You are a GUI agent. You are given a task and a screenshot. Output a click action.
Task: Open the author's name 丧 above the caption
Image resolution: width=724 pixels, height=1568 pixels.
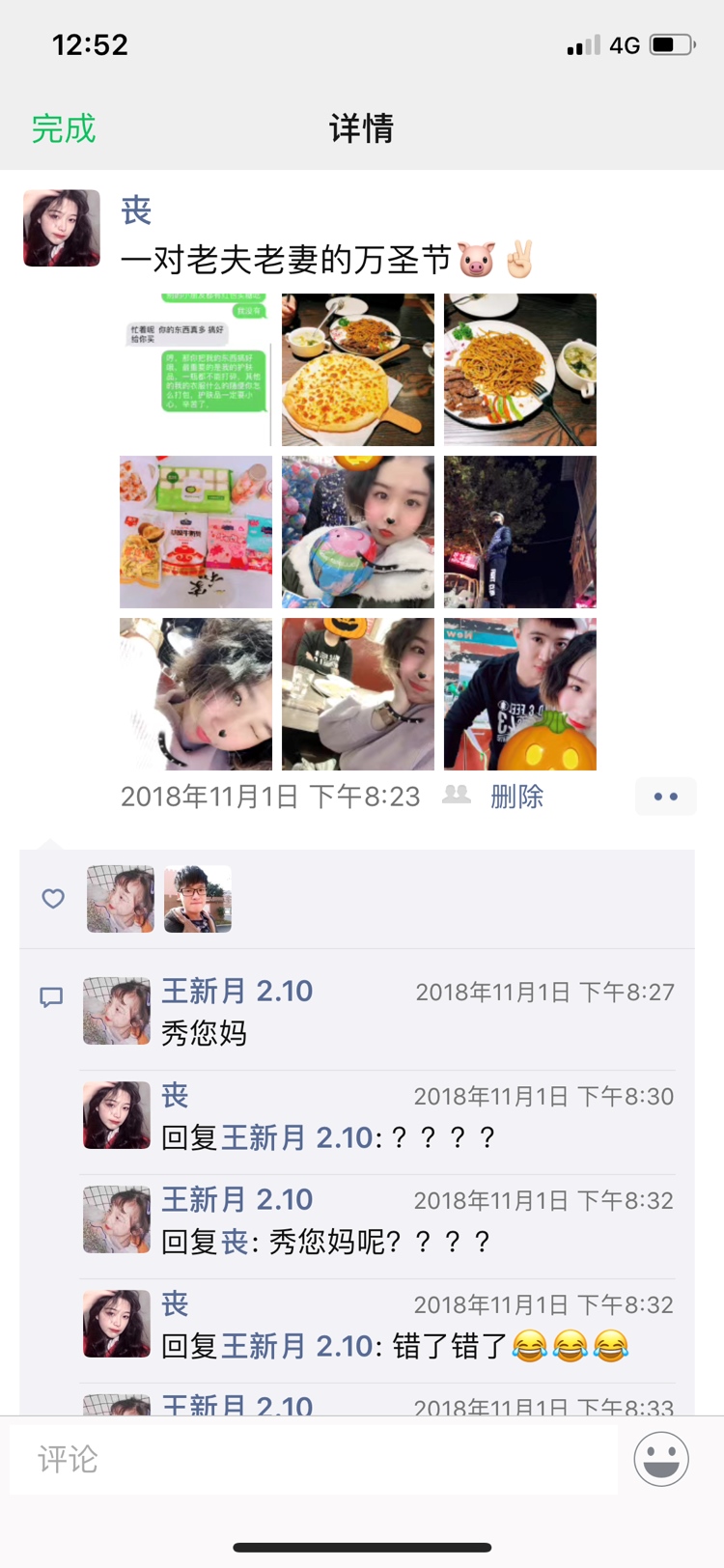point(136,210)
